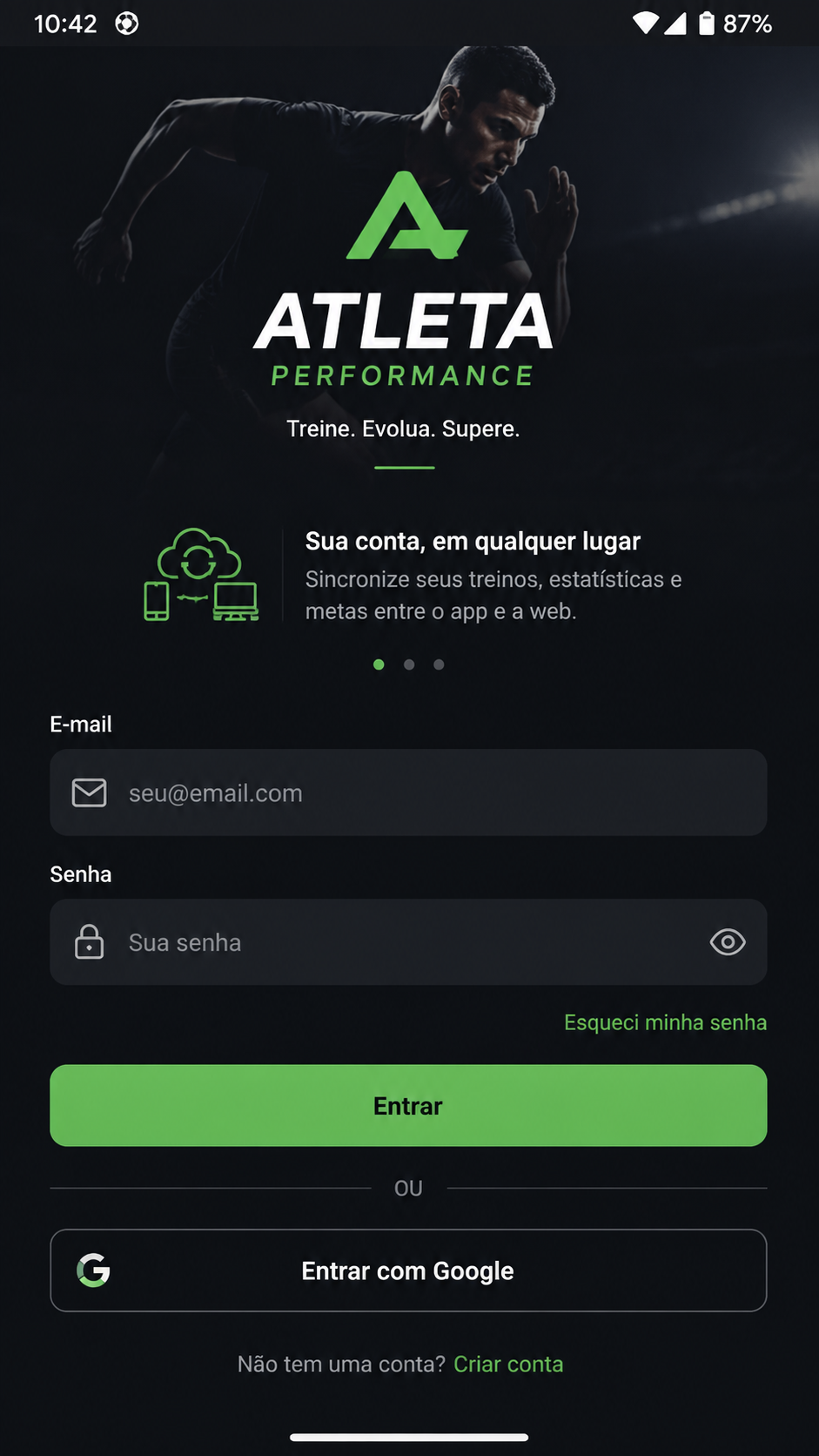Focus the Senha password field
Screen dimensions: 819x1456
pyautogui.click(x=408, y=942)
